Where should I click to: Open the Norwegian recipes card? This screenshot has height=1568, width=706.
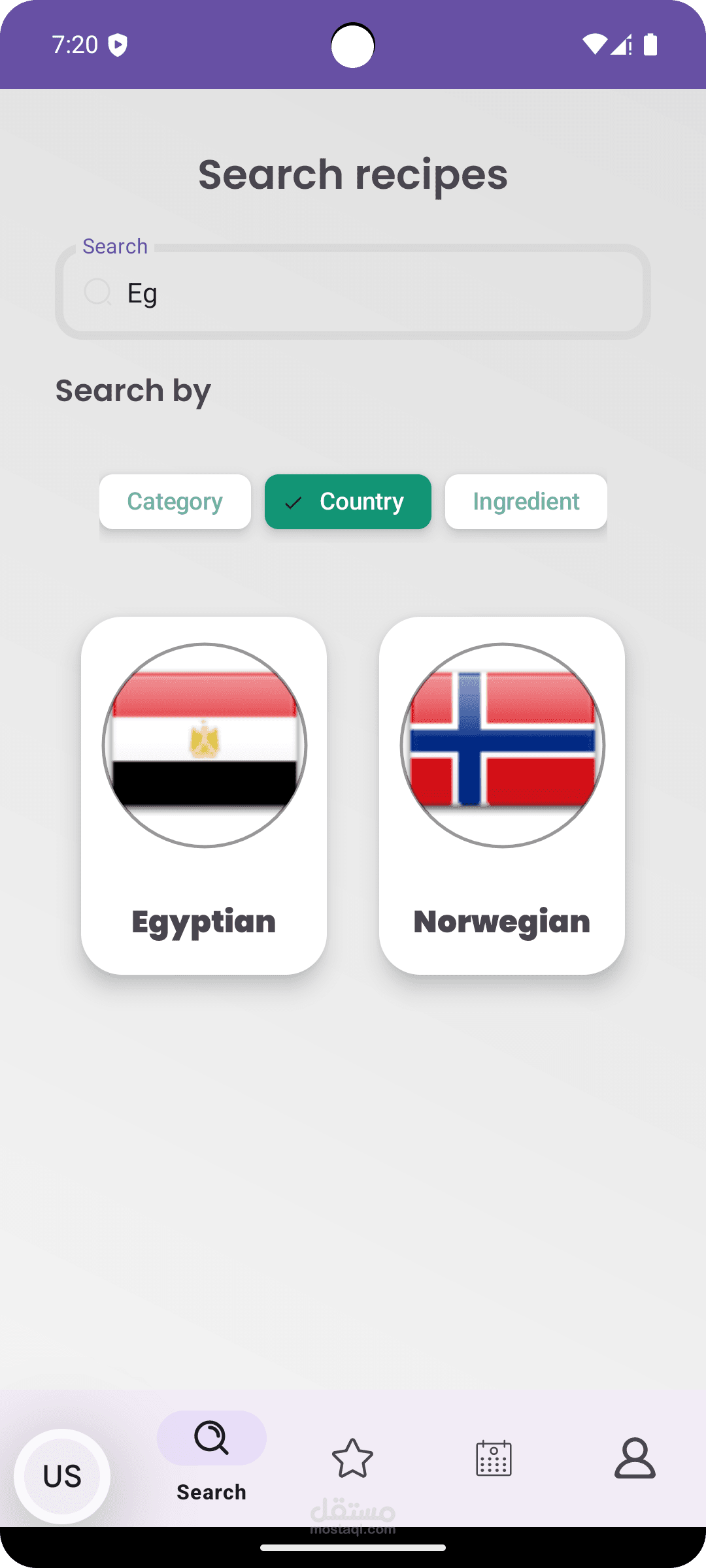point(502,795)
